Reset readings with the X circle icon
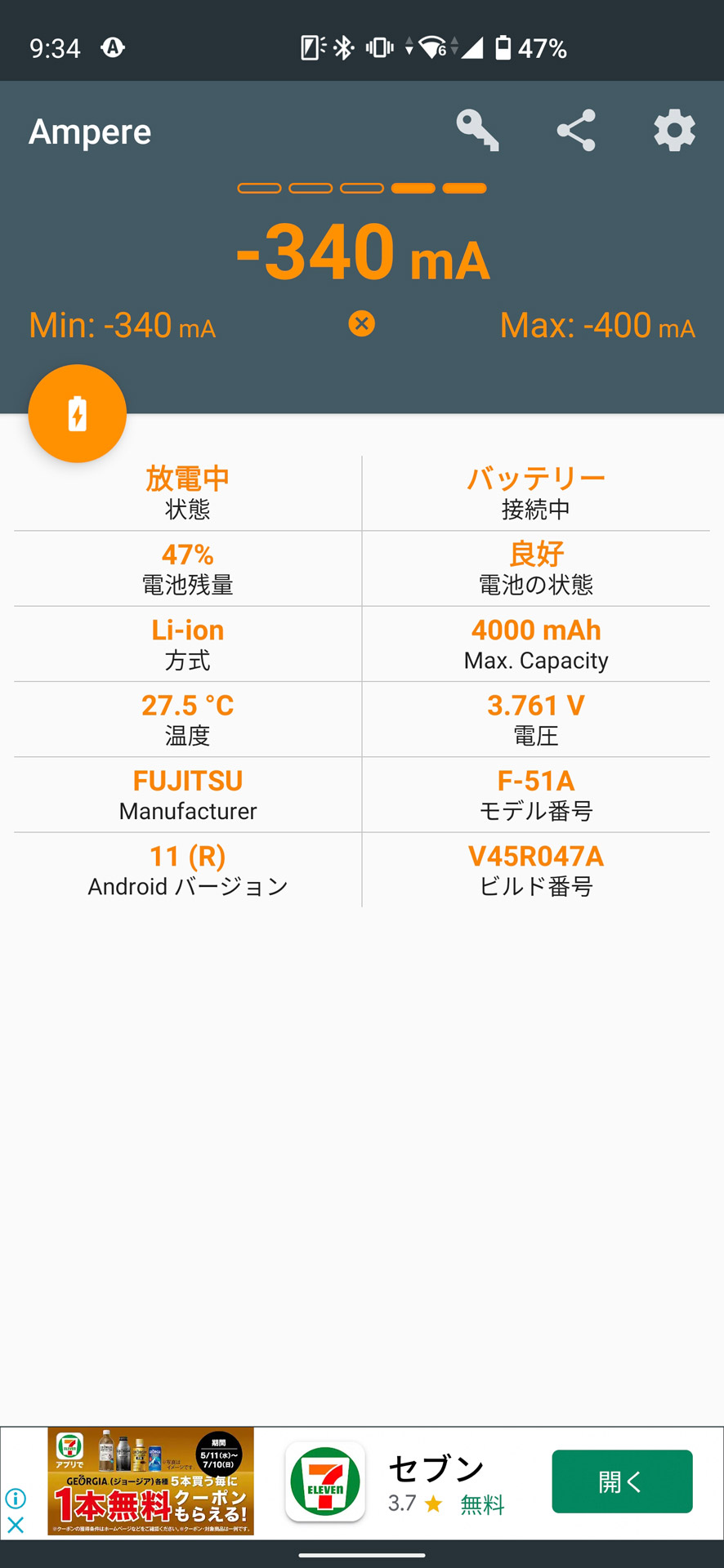The width and height of the screenshot is (724, 1568). (362, 323)
